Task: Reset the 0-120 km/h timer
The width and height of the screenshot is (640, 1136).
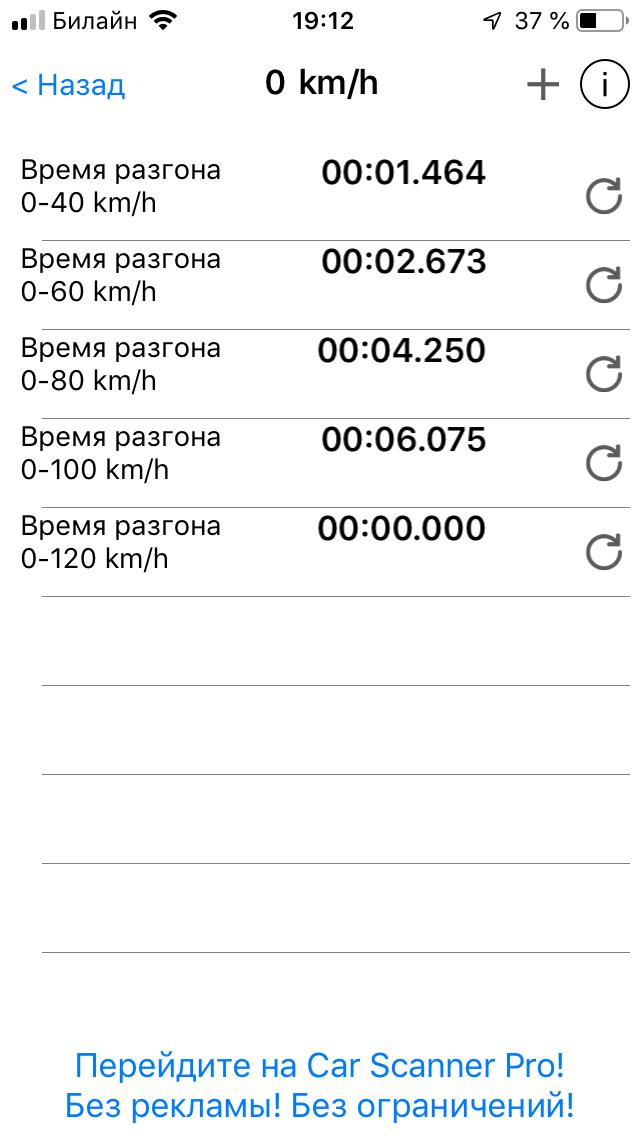Action: 604,553
